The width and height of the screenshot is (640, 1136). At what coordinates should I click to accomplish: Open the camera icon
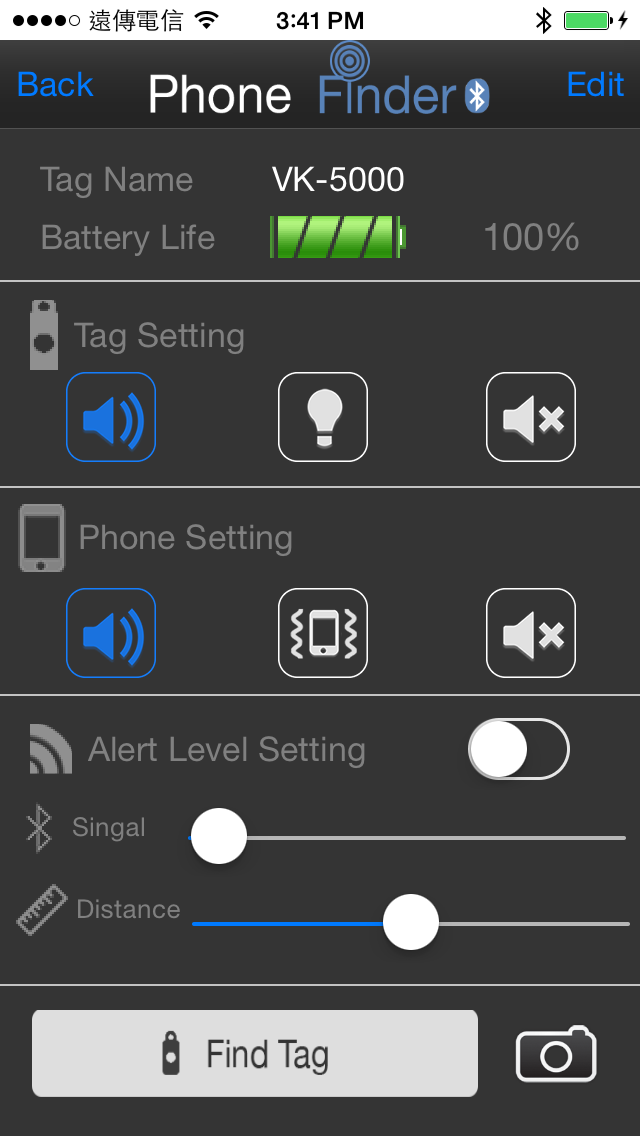tap(556, 1054)
